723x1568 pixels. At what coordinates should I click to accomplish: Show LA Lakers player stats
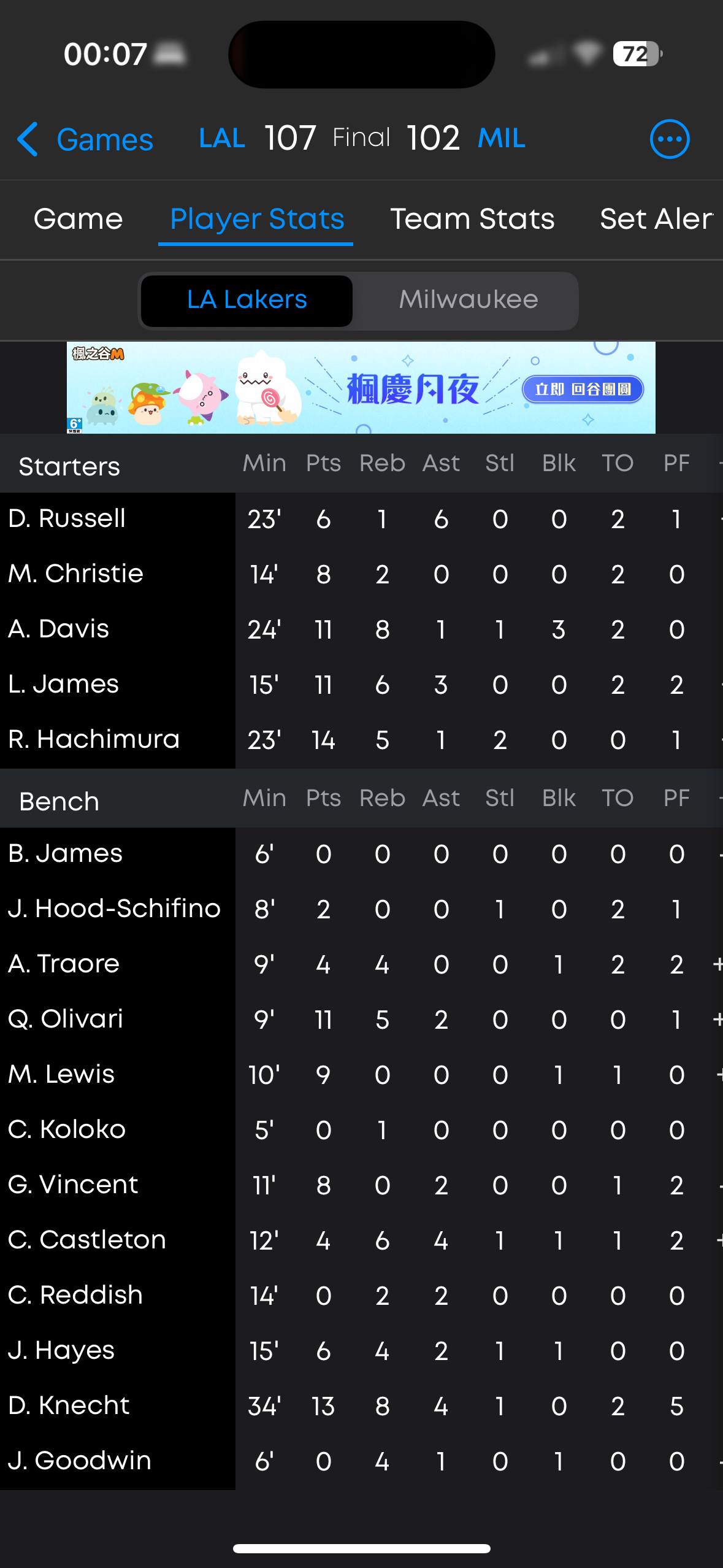pyautogui.click(x=247, y=300)
